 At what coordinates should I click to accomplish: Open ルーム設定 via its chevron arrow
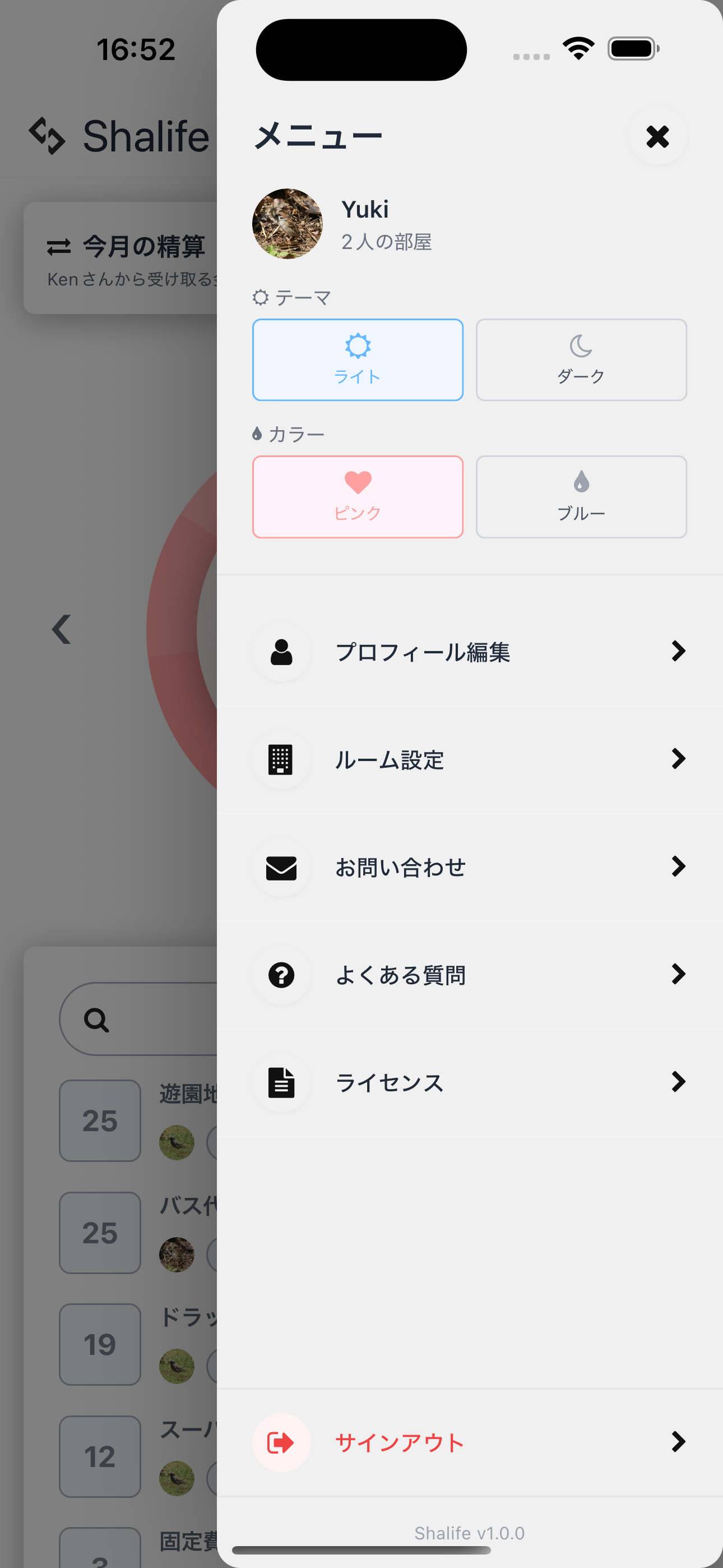pos(679,759)
